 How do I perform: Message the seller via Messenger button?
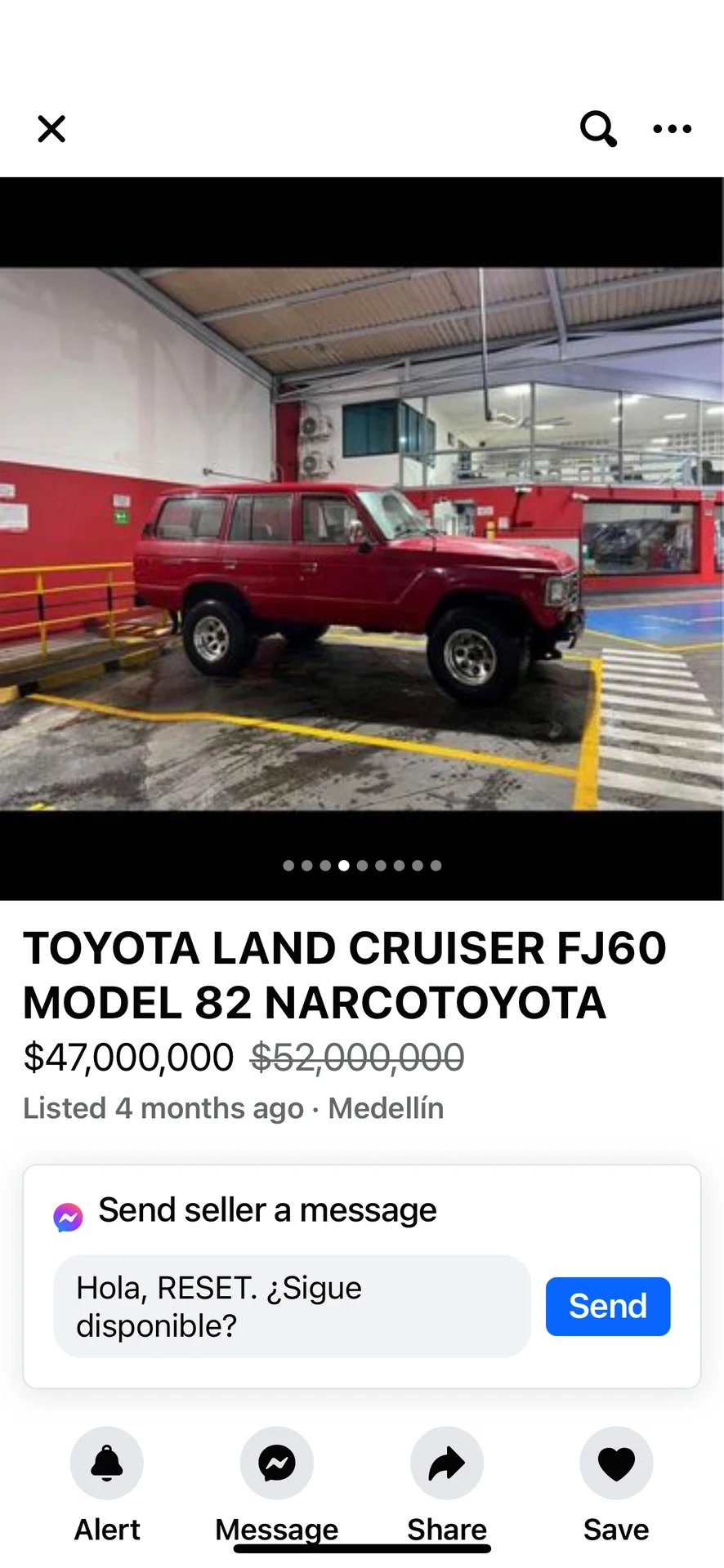tap(277, 1463)
